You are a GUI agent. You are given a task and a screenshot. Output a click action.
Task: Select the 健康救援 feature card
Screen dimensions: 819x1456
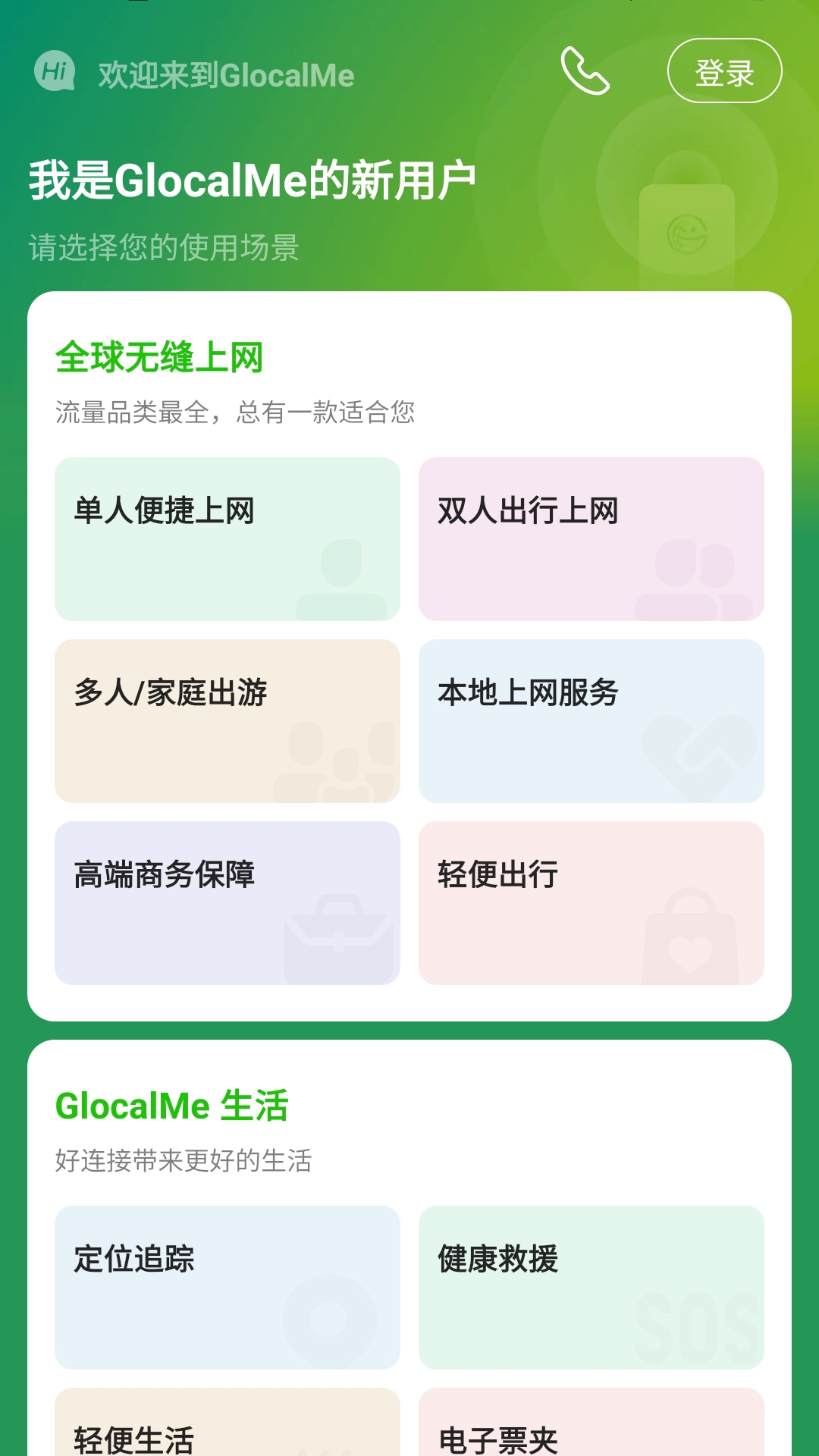tap(591, 1287)
